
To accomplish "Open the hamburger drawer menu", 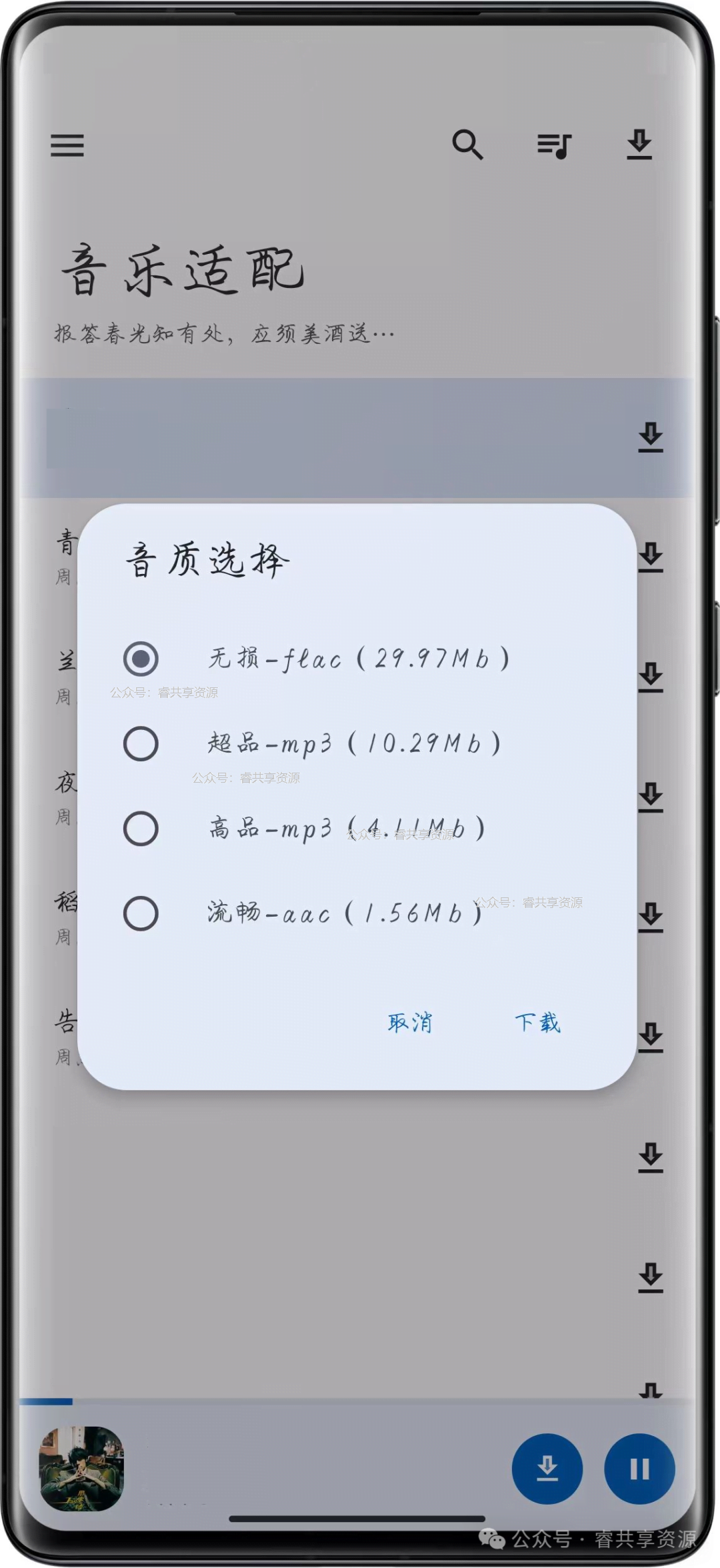I will coord(67,145).
